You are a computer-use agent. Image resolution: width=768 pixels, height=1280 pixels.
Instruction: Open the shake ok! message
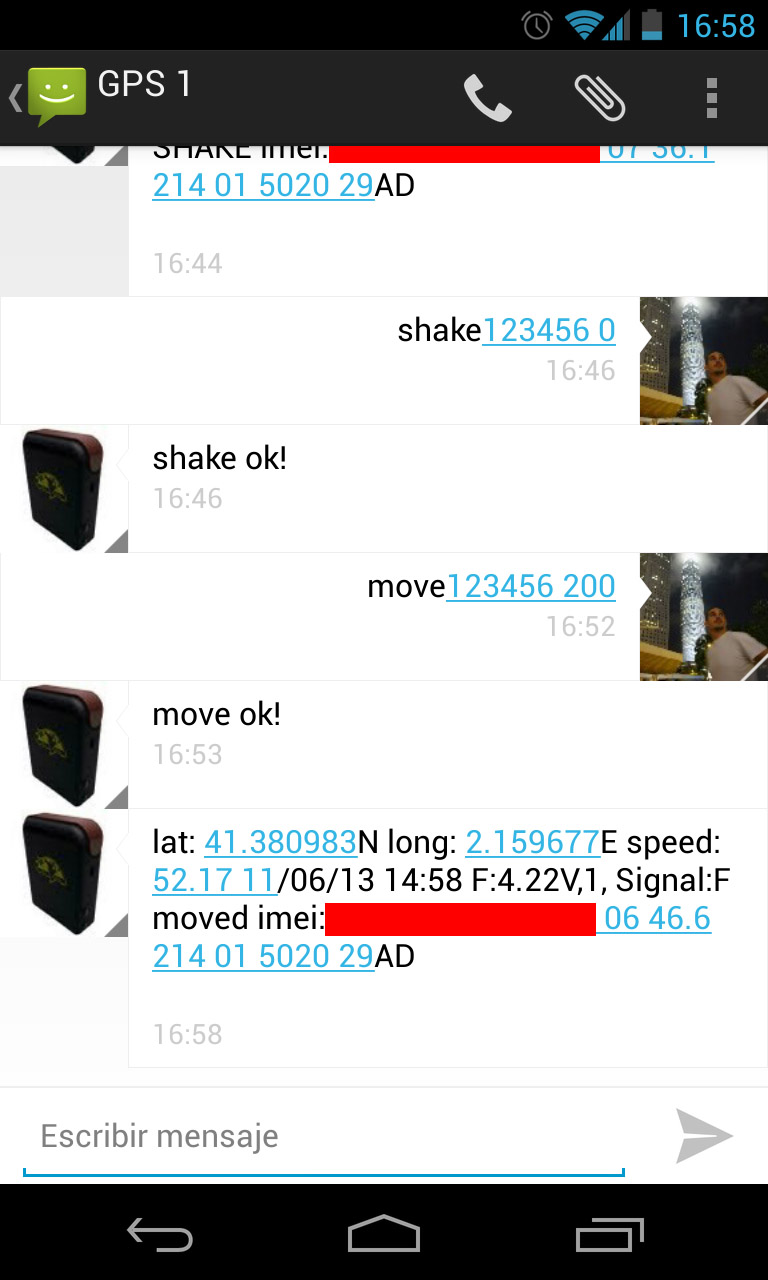pyautogui.click(x=448, y=489)
